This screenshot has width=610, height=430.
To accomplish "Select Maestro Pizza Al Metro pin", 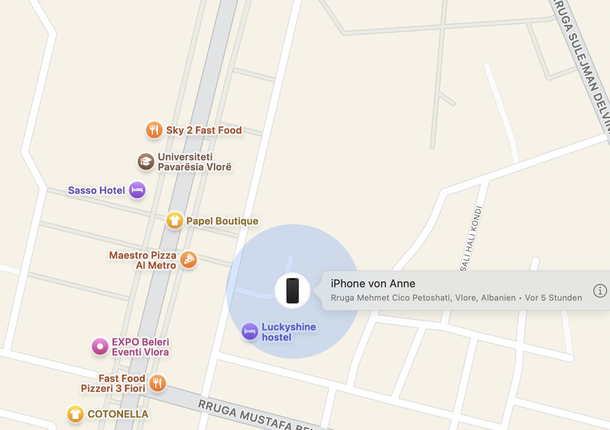I will coord(188,260).
